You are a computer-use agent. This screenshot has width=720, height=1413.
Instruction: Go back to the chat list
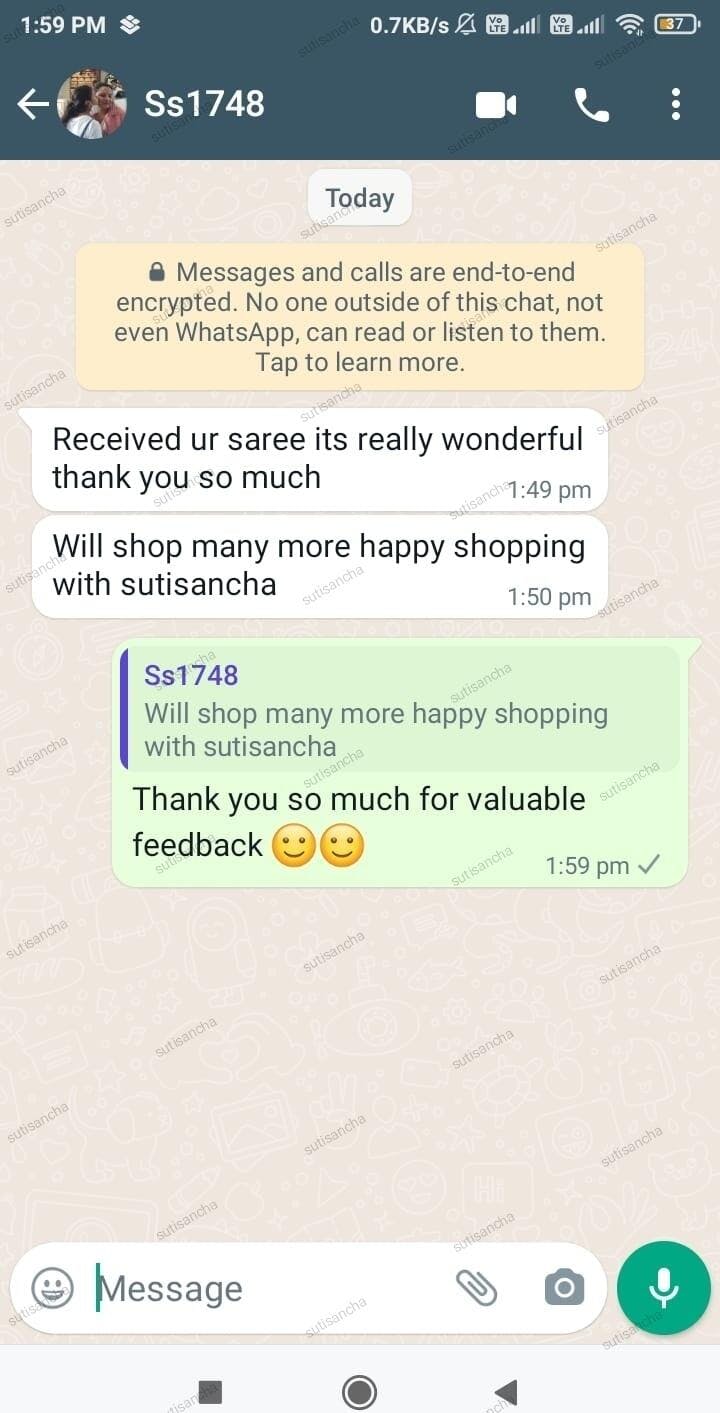(33, 104)
